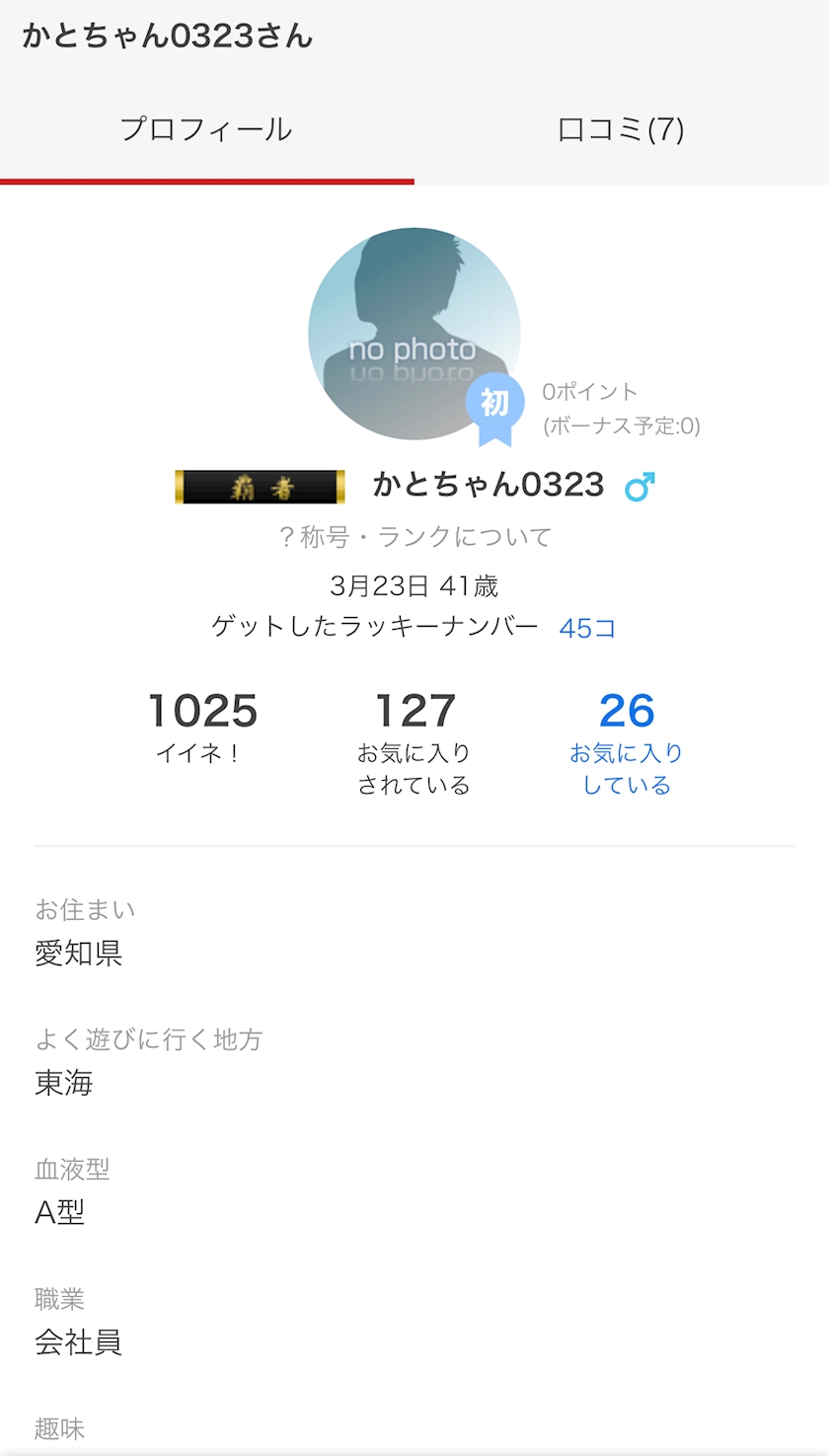Open the 口コミ(7) reviews tab

[621, 129]
